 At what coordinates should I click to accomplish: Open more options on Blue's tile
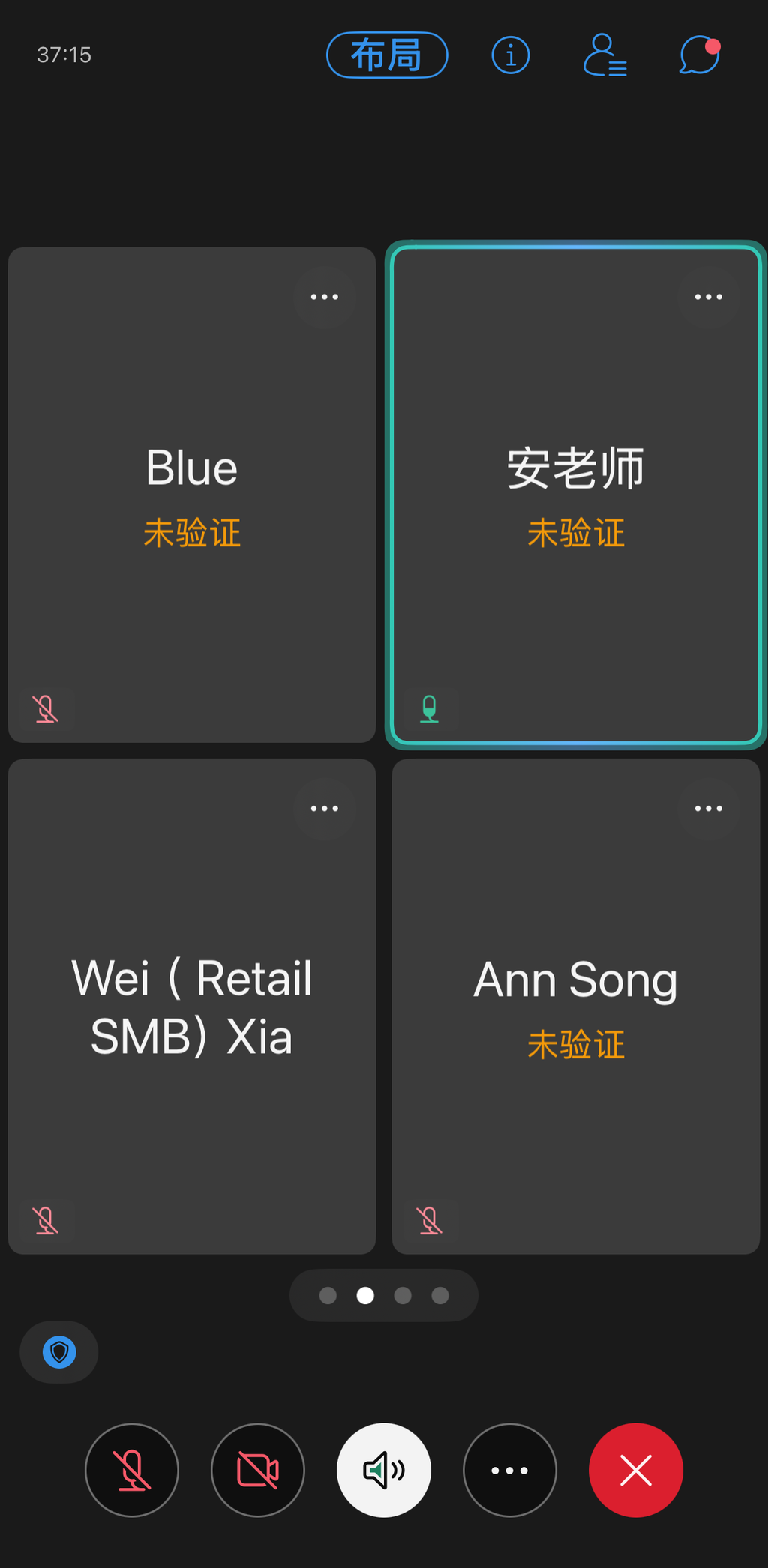coord(325,297)
